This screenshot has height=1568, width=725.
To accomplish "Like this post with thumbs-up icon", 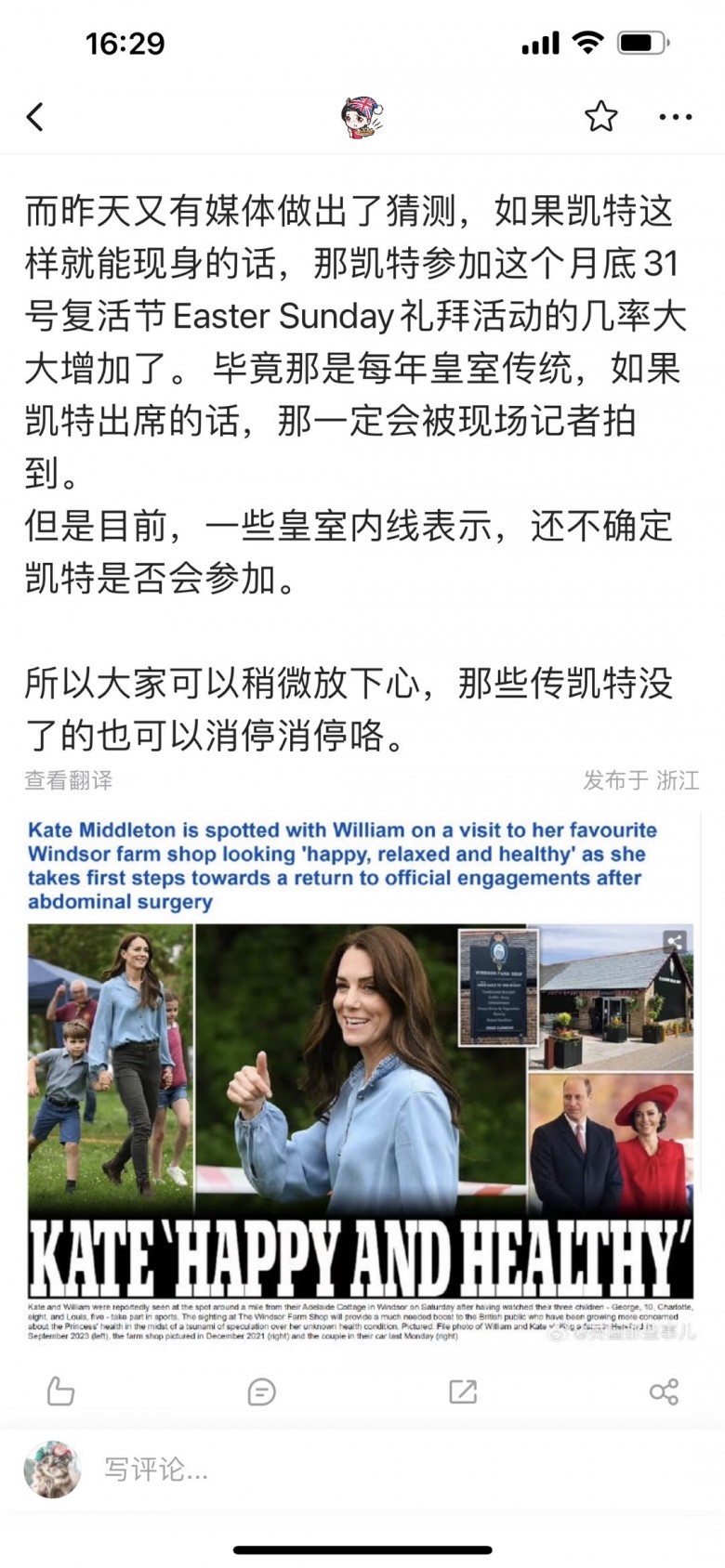I will point(60,1392).
